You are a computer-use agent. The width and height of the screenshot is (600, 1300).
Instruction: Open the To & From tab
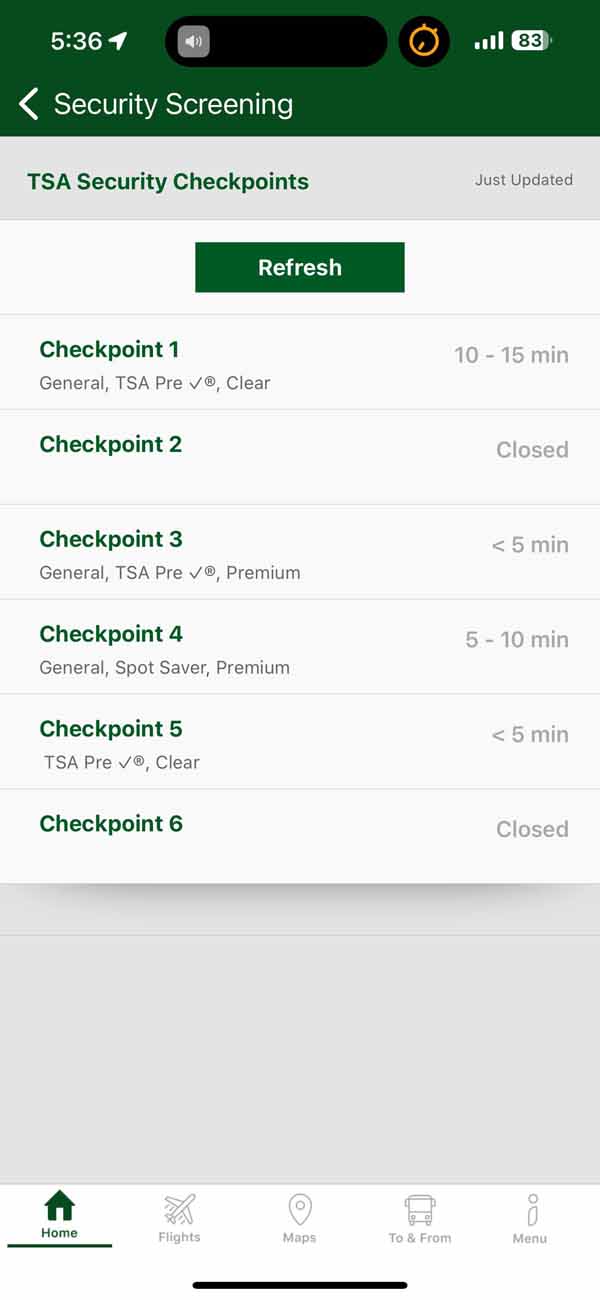pos(420,1216)
